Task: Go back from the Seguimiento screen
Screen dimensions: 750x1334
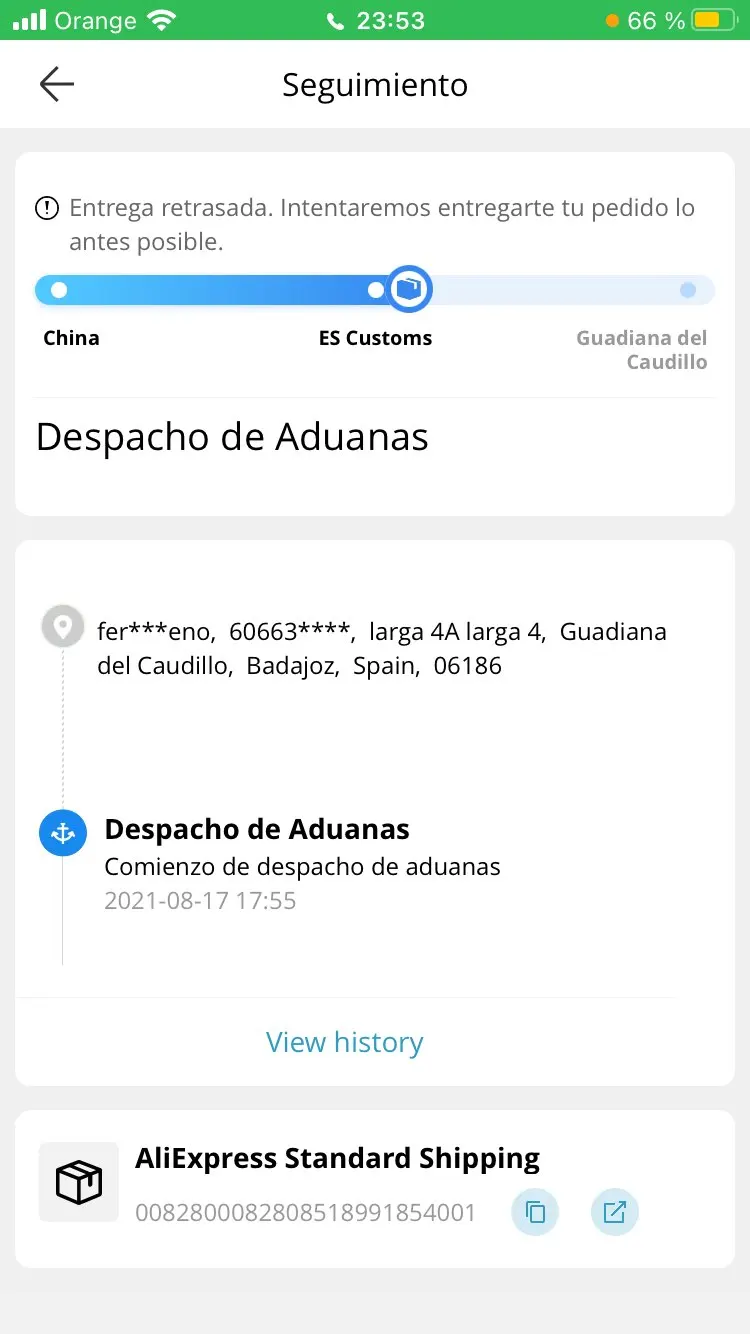Action: [57, 85]
